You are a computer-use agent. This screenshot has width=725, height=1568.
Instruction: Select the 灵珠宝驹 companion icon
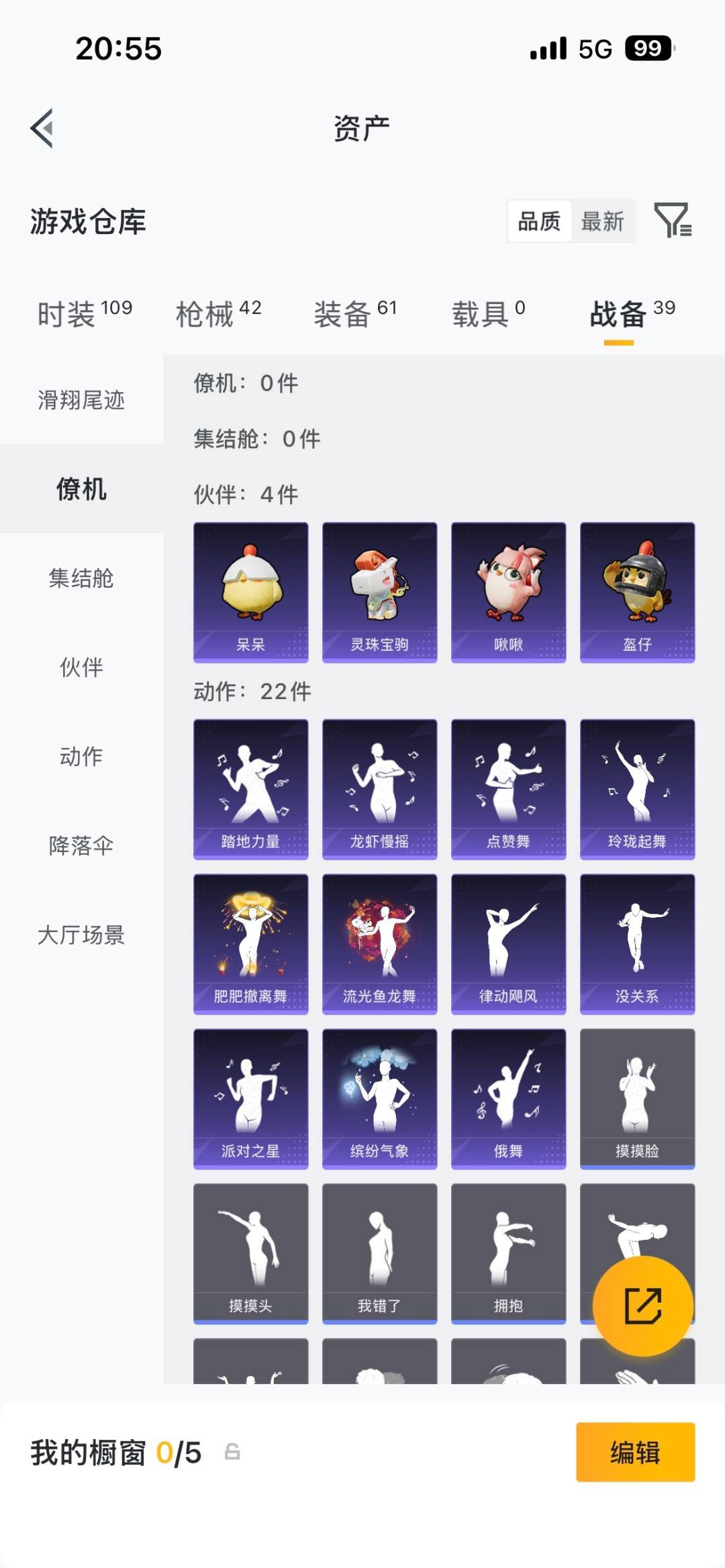coord(379,590)
